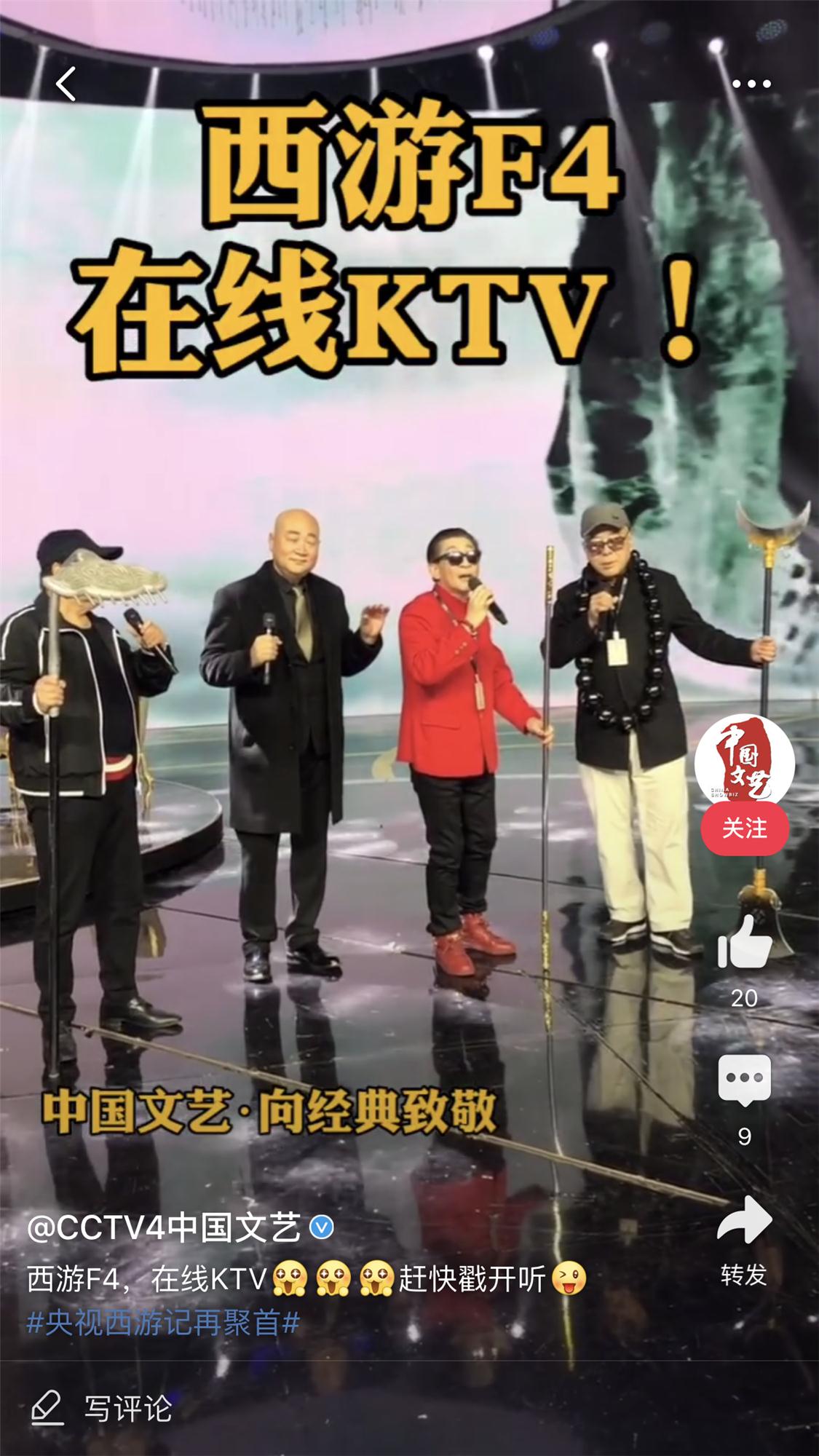Image resolution: width=819 pixels, height=1456 pixels.
Task: Open the #央视西游记再聚首# hashtag topic
Action: pyautogui.click(x=163, y=1322)
